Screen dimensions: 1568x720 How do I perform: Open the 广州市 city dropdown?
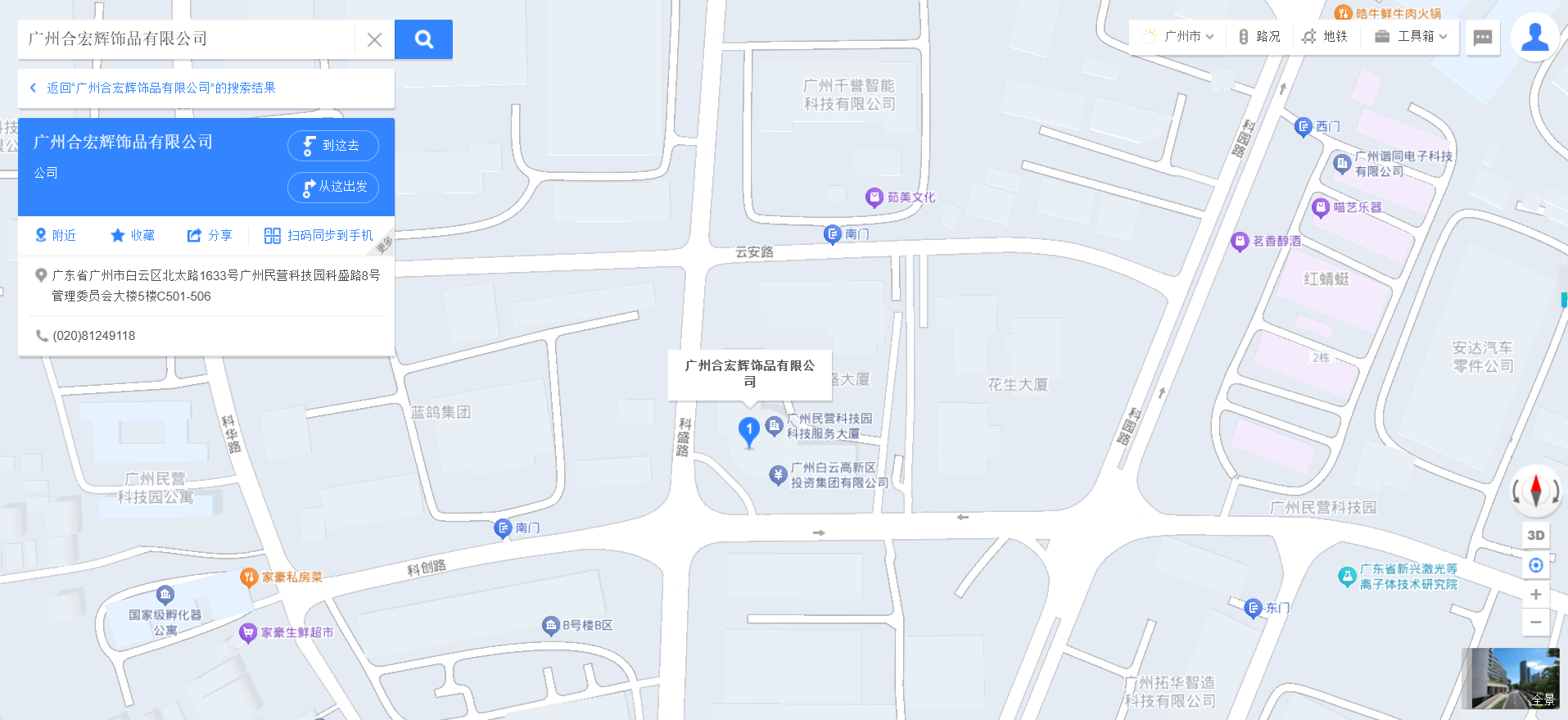click(x=1179, y=37)
